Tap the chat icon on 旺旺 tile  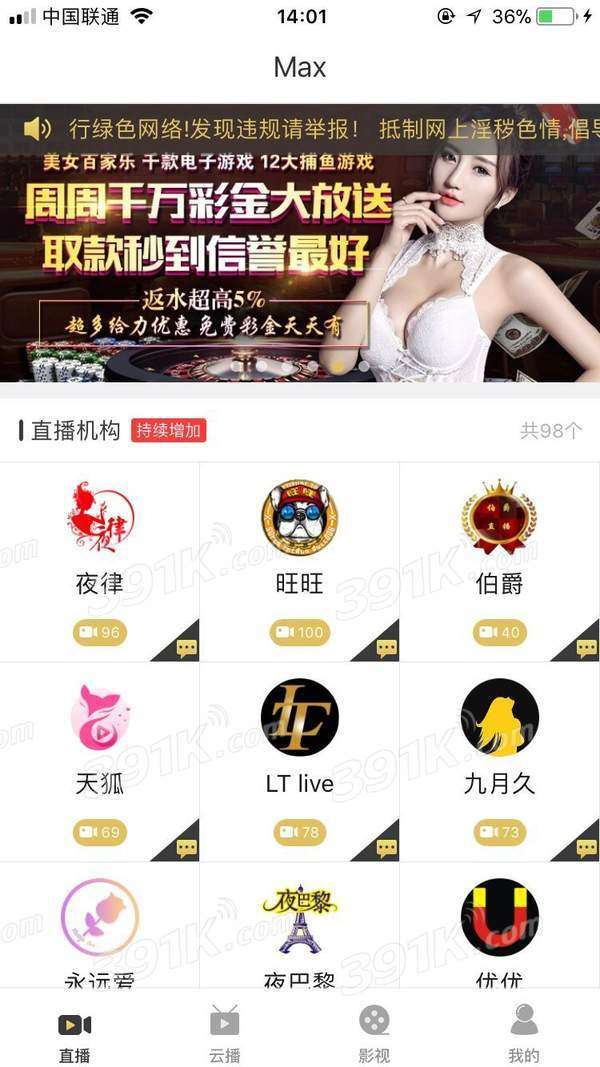coord(386,648)
